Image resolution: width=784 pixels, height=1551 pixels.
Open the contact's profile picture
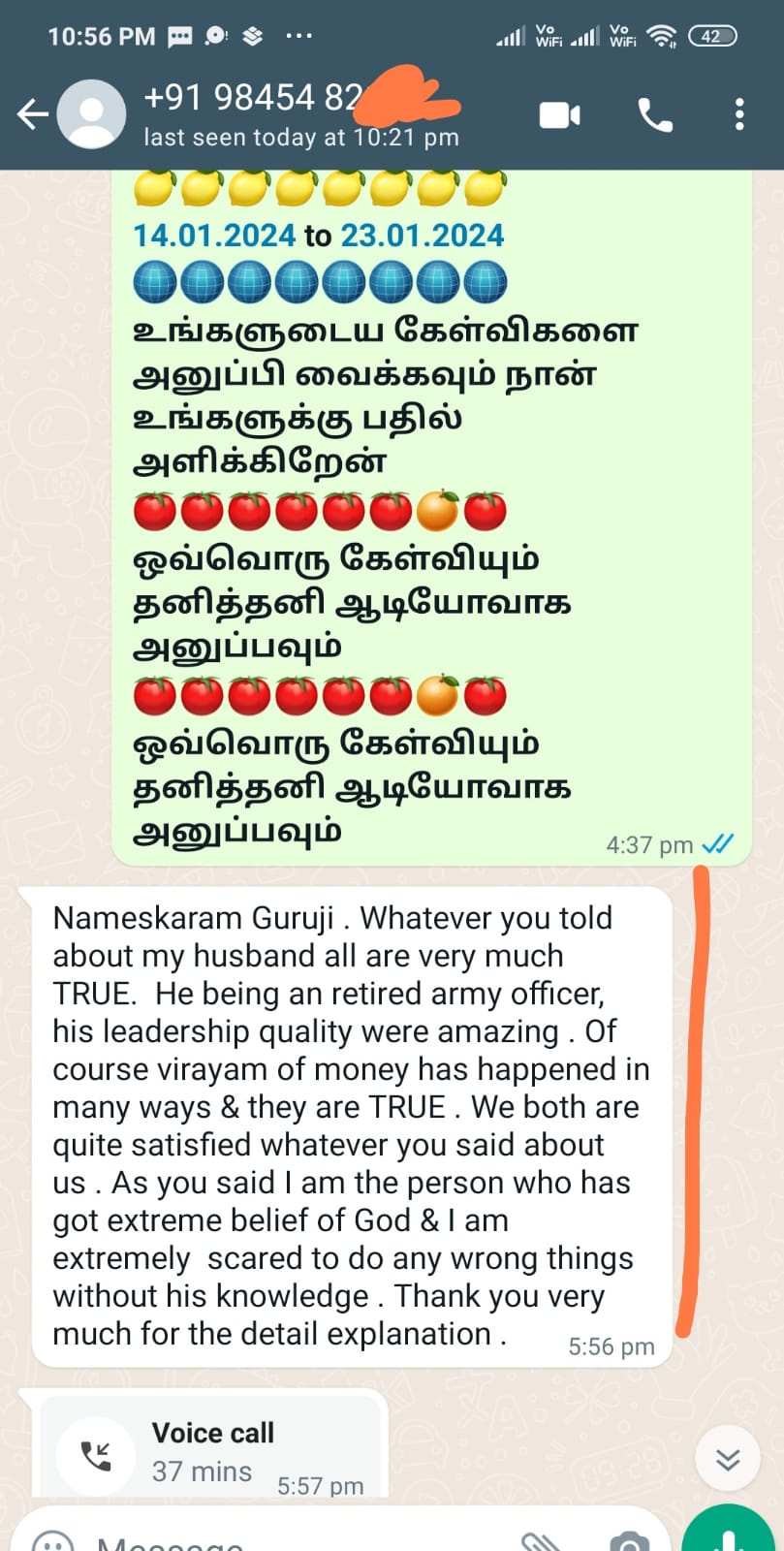pyautogui.click(x=91, y=115)
